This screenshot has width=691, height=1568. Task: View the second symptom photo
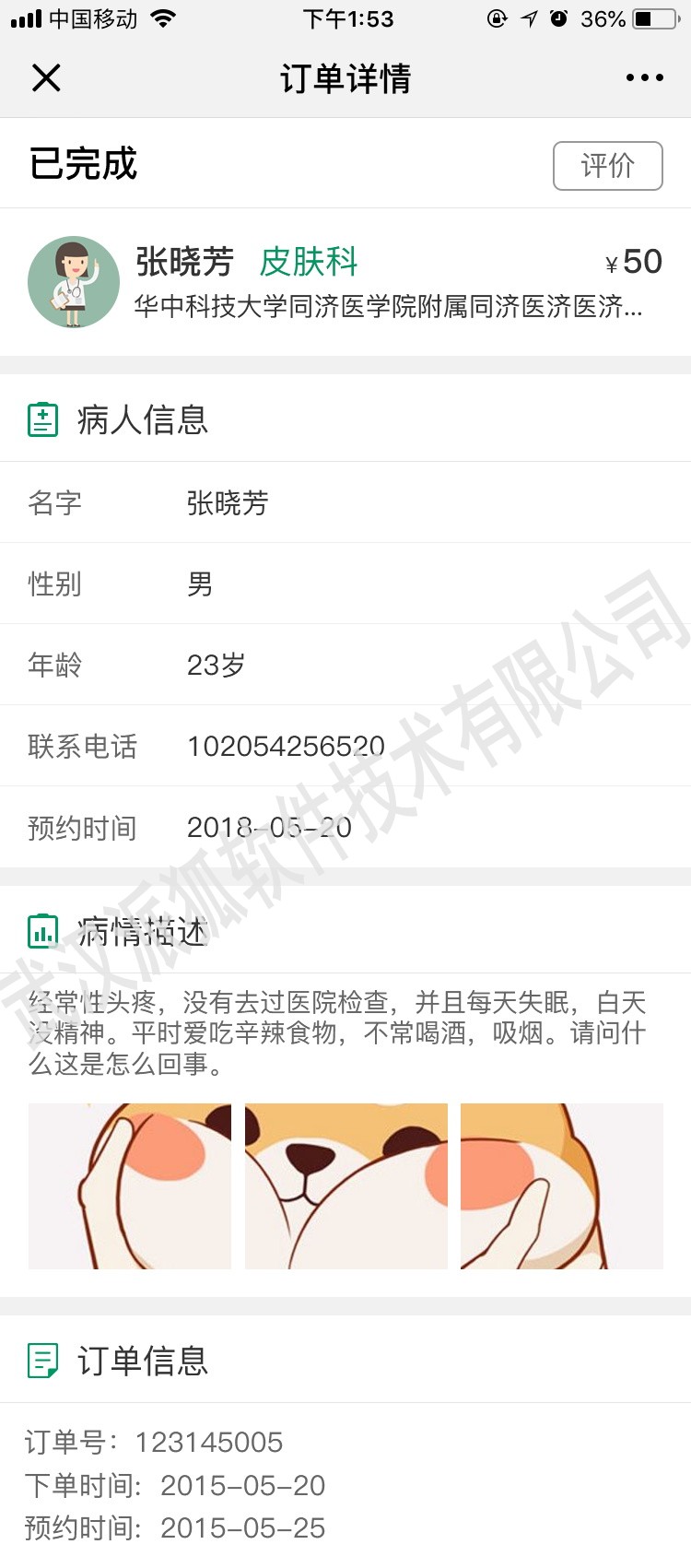click(346, 1186)
